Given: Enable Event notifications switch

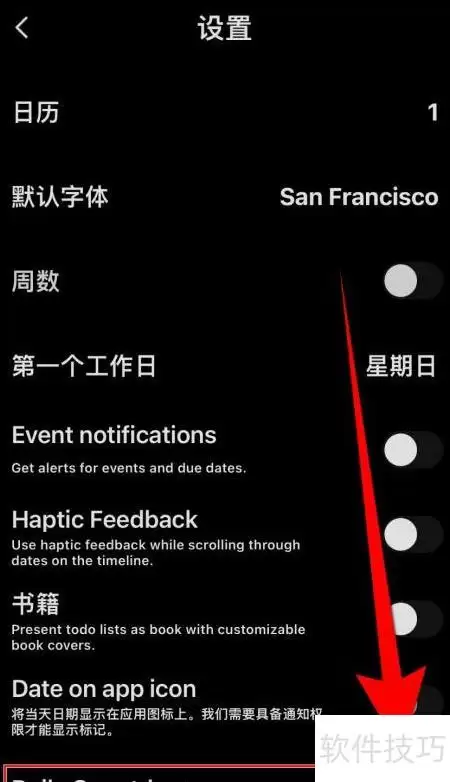Looking at the screenshot, I should point(412,450).
